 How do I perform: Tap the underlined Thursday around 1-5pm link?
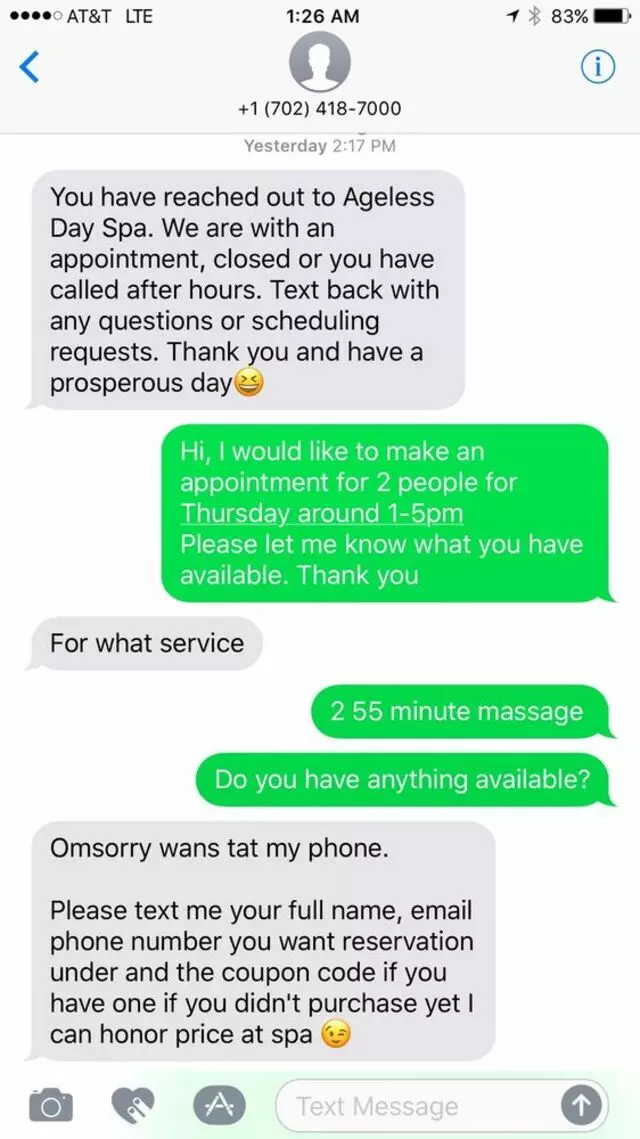321,514
